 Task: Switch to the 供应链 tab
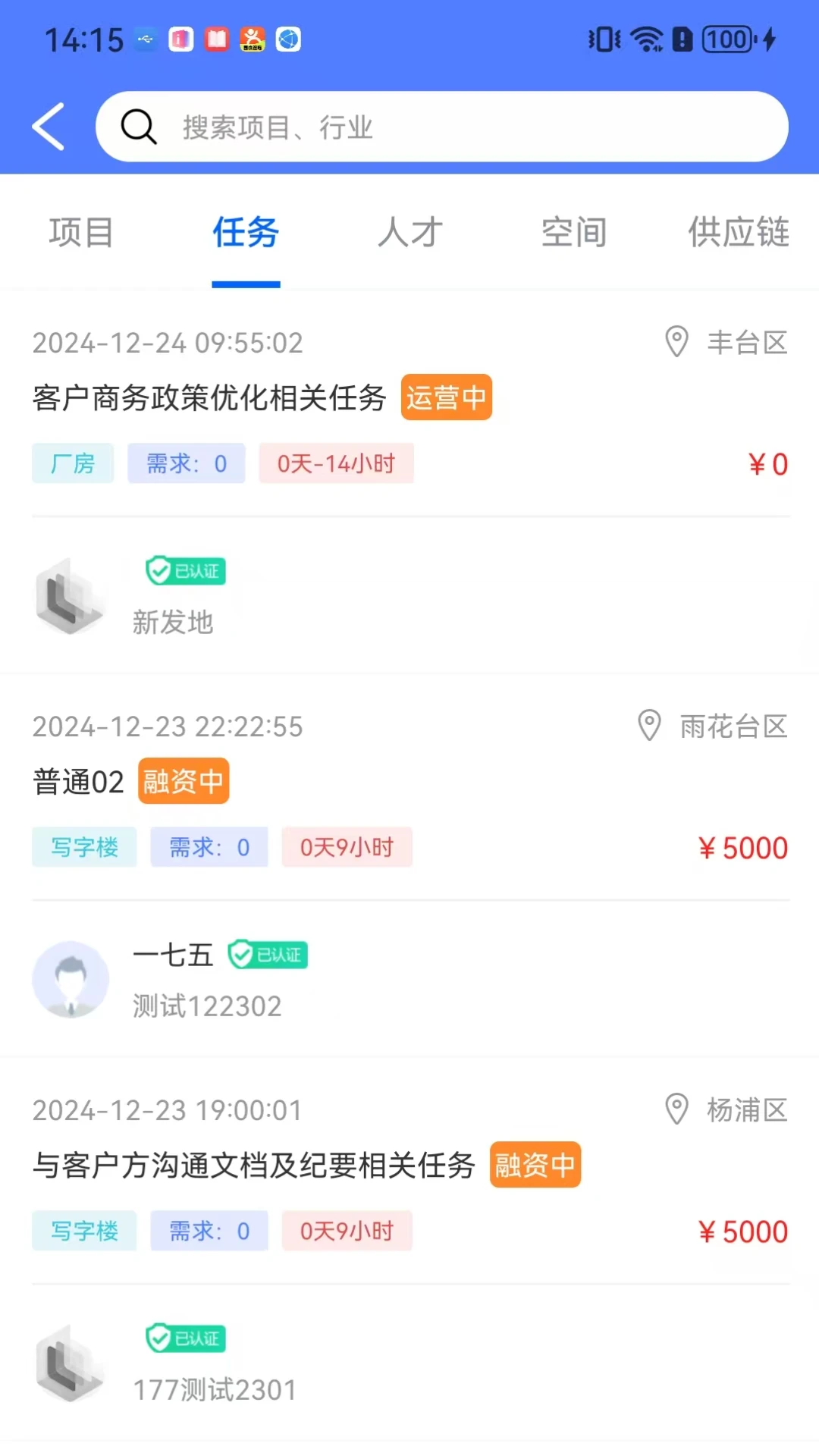pyautogui.click(x=738, y=233)
